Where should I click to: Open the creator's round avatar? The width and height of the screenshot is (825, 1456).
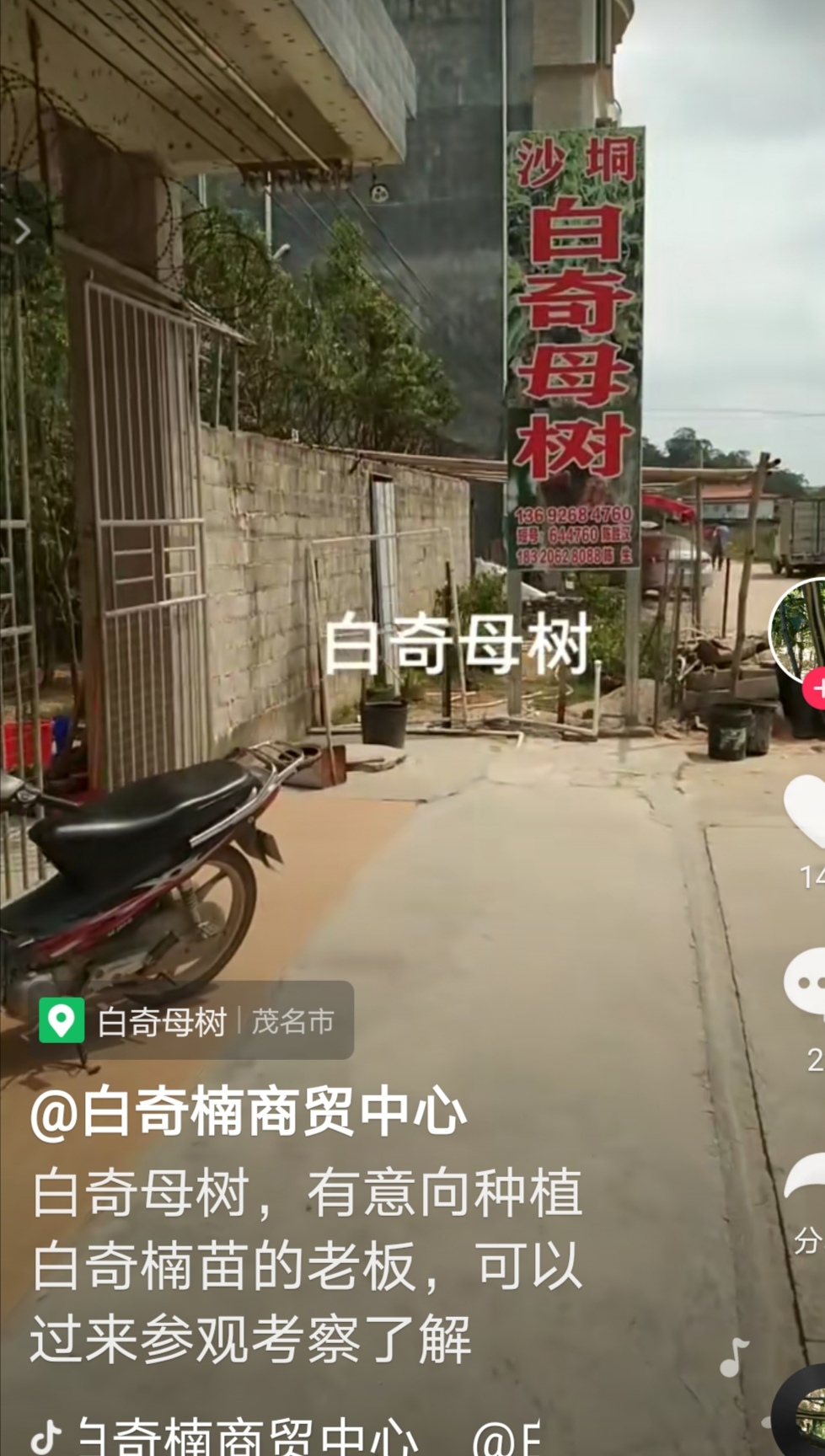click(x=801, y=629)
